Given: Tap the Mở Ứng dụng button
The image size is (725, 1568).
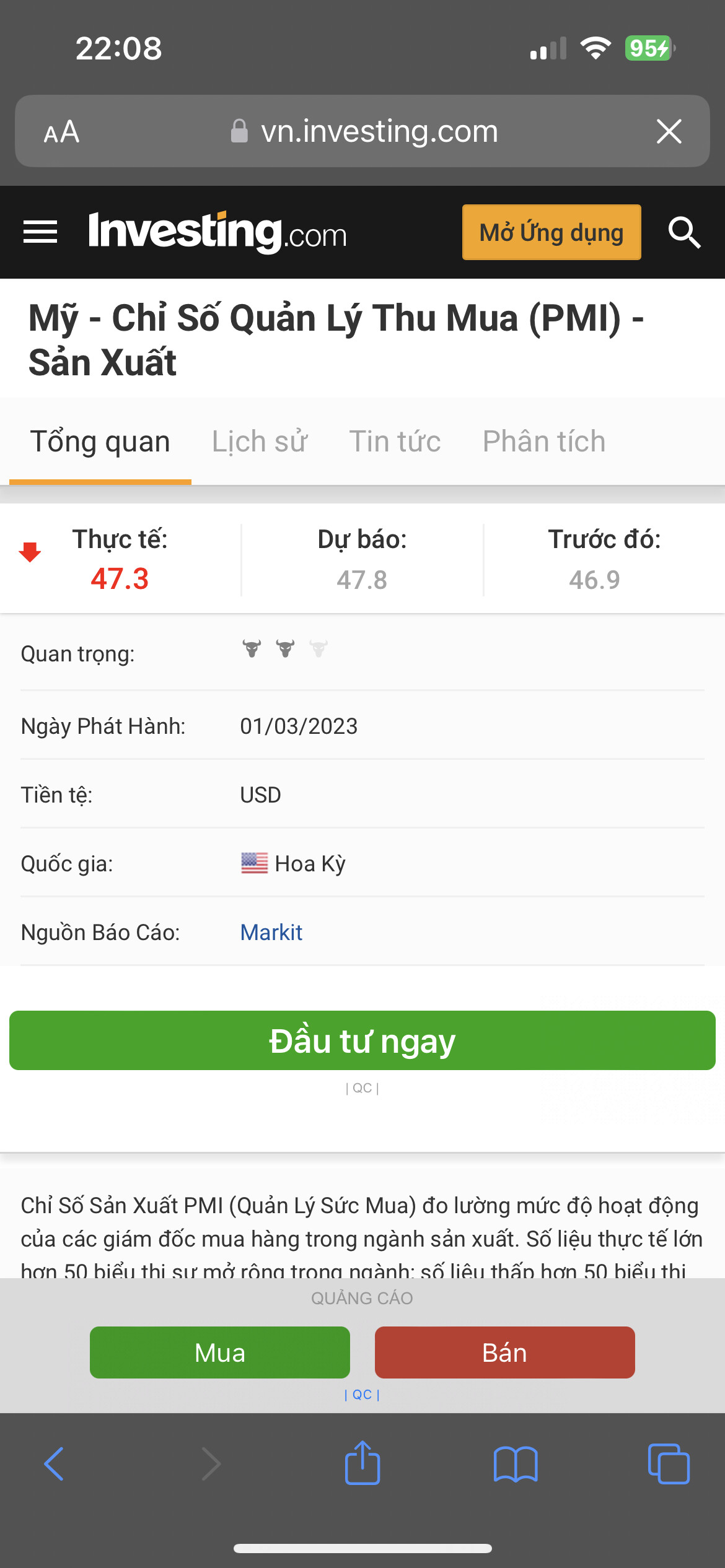Looking at the screenshot, I should coord(551,232).
